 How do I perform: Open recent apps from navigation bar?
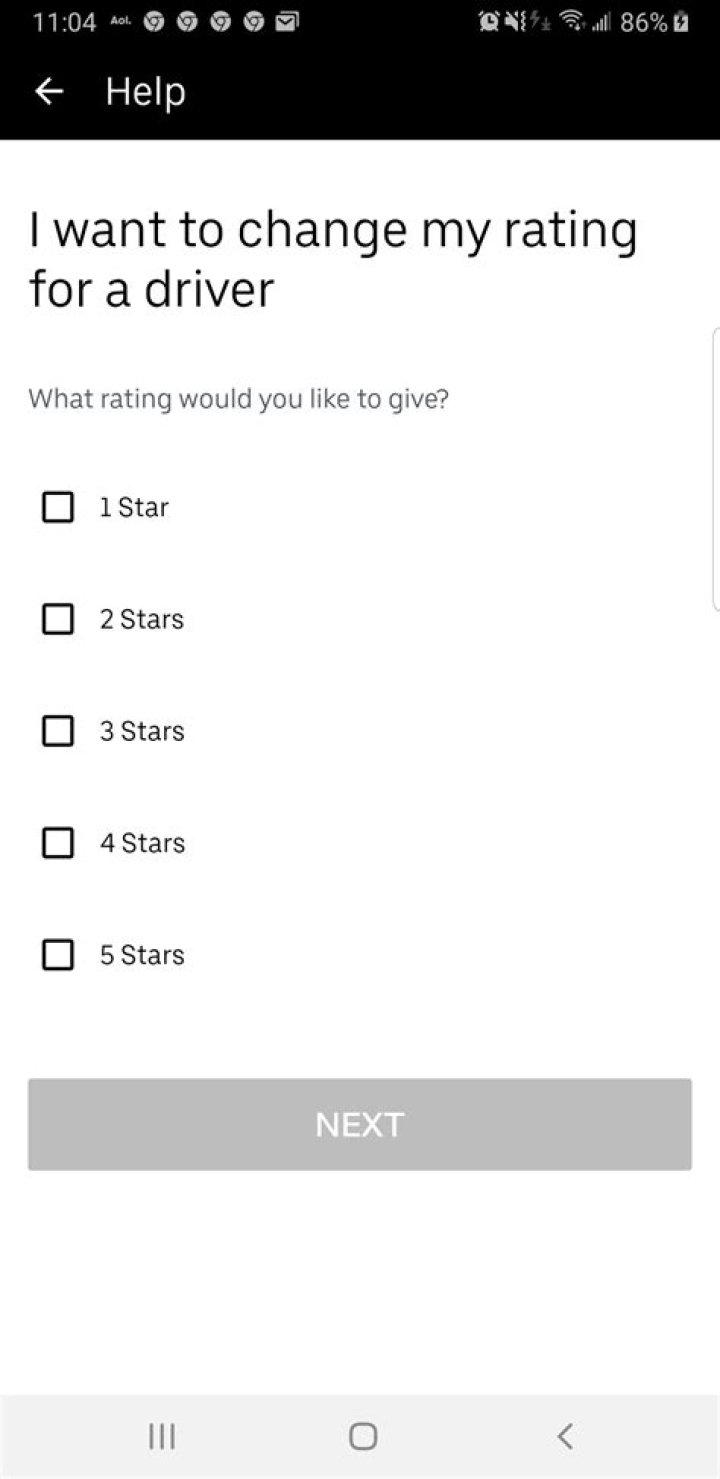(x=161, y=1436)
